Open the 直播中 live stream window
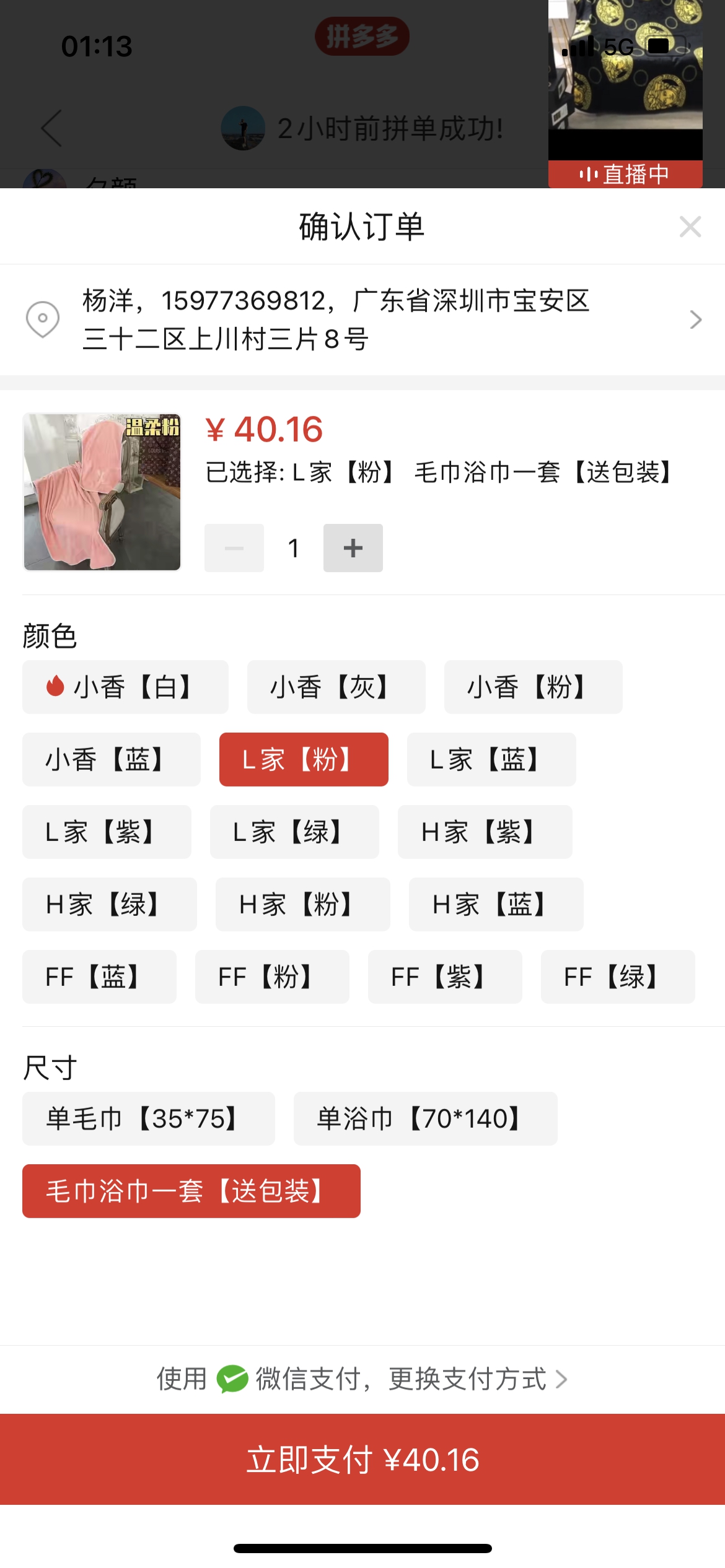The height and width of the screenshot is (1568, 725). pos(625,93)
